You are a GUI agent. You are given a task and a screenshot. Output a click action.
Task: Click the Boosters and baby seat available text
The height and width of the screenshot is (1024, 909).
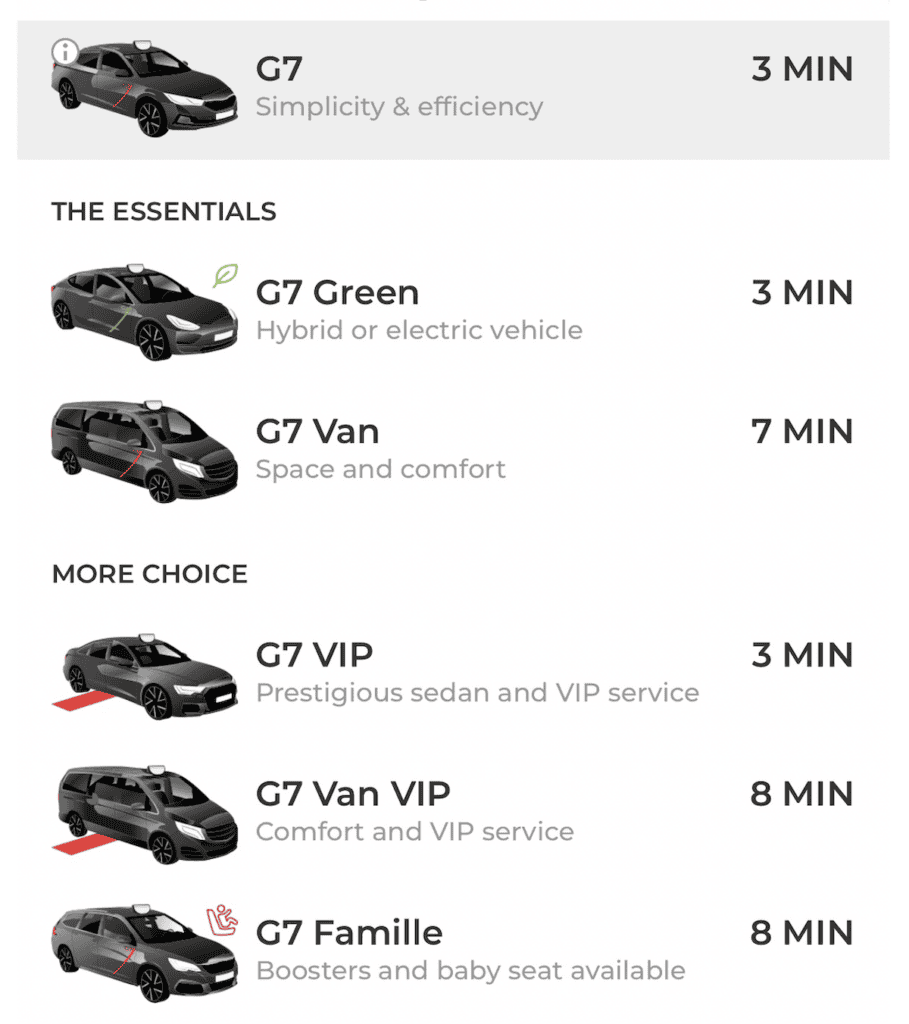(x=470, y=970)
